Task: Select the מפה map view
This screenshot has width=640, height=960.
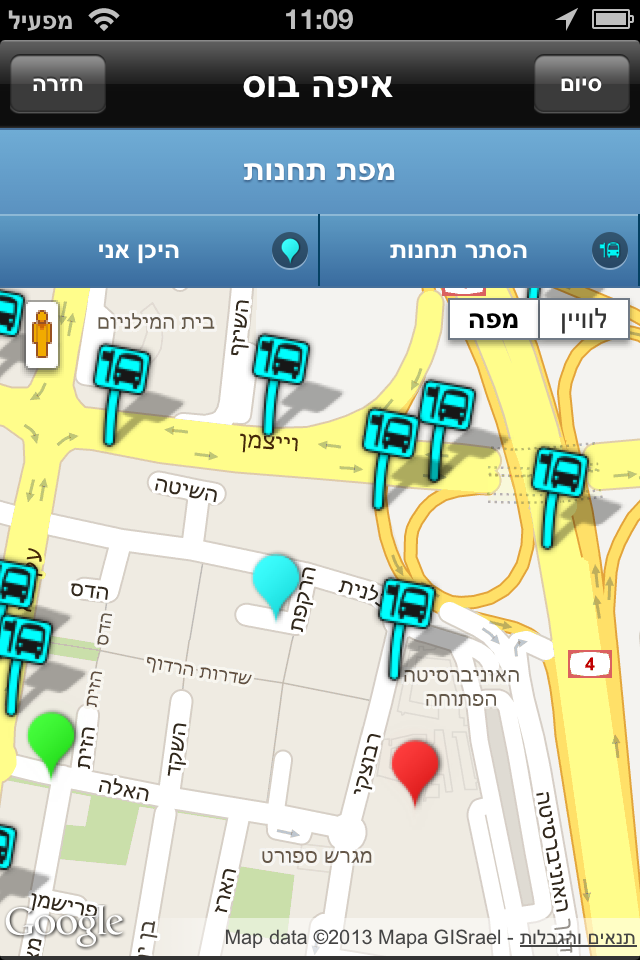Action: pyautogui.click(x=494, y=320)
